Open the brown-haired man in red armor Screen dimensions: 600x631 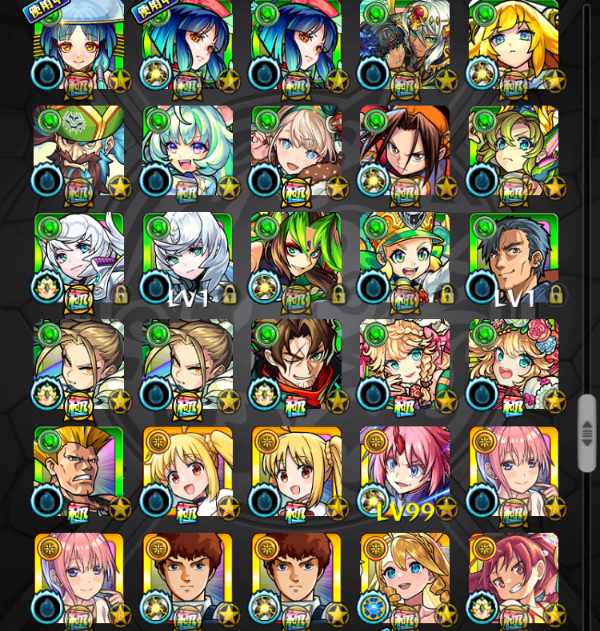pos(296,365)
